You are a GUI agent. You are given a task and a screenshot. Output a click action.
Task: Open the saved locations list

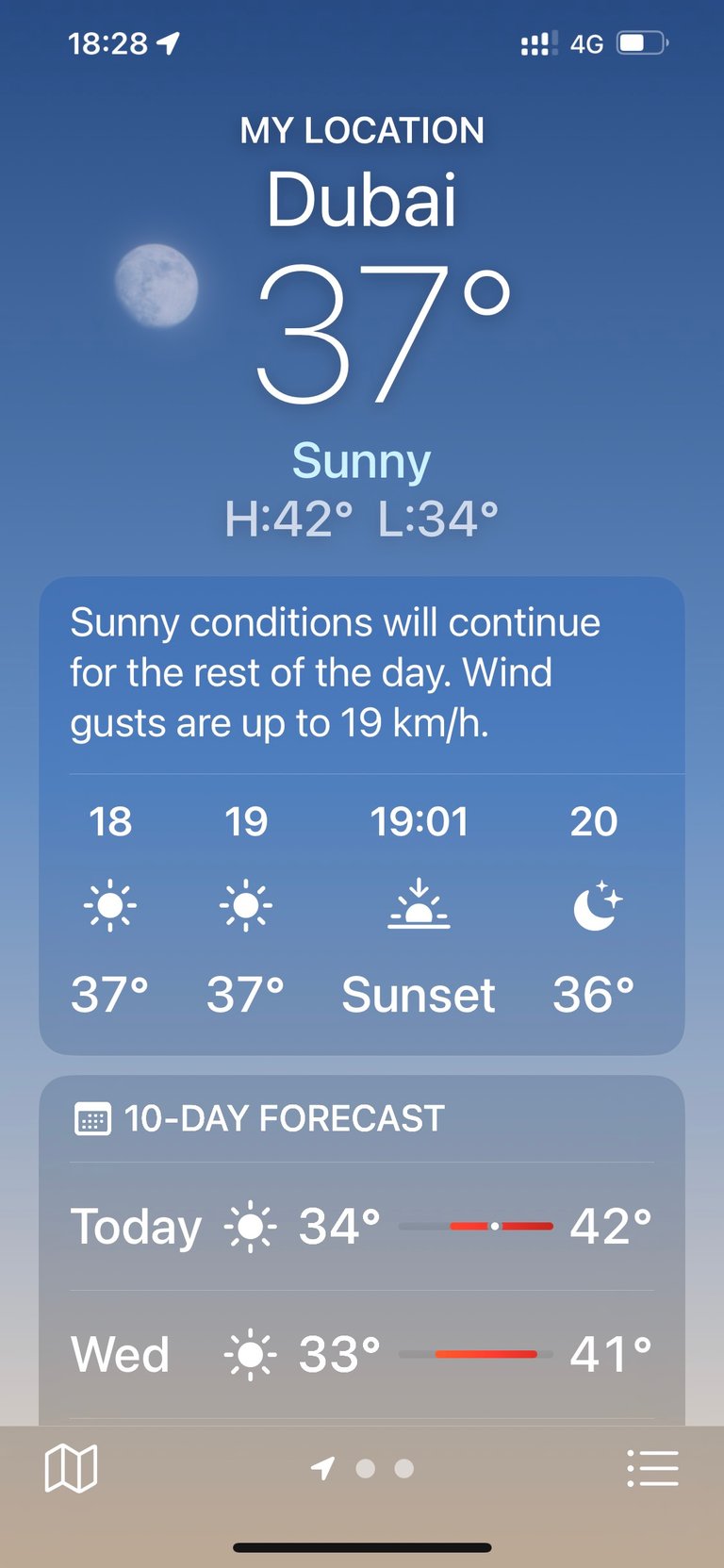tap(652, 1468)
